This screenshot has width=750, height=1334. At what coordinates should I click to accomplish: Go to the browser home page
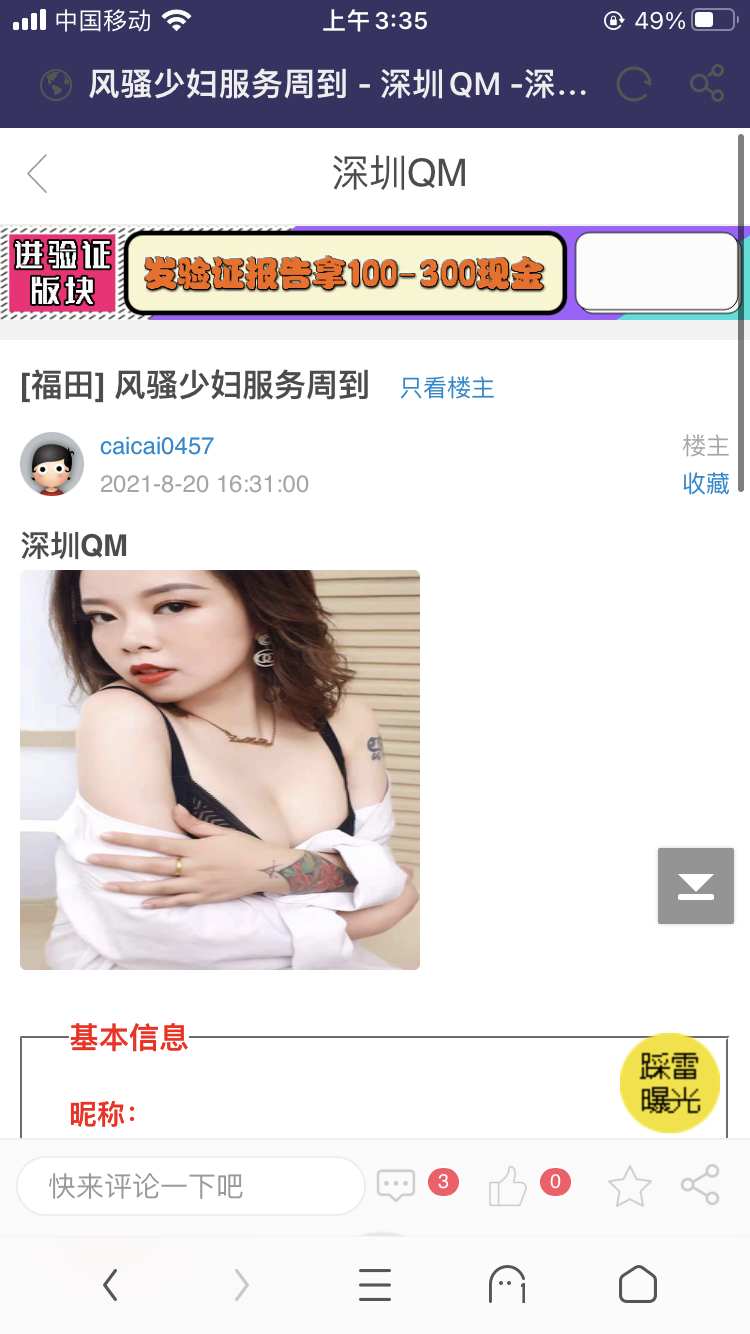point(637,1284)
